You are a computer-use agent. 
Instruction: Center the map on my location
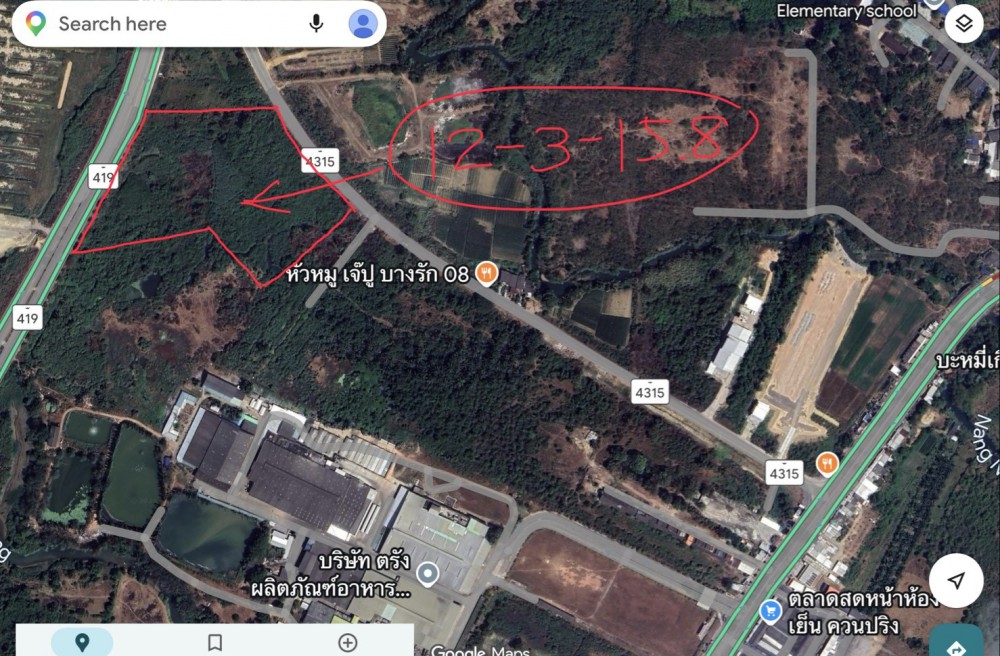[x=956, y=582]
